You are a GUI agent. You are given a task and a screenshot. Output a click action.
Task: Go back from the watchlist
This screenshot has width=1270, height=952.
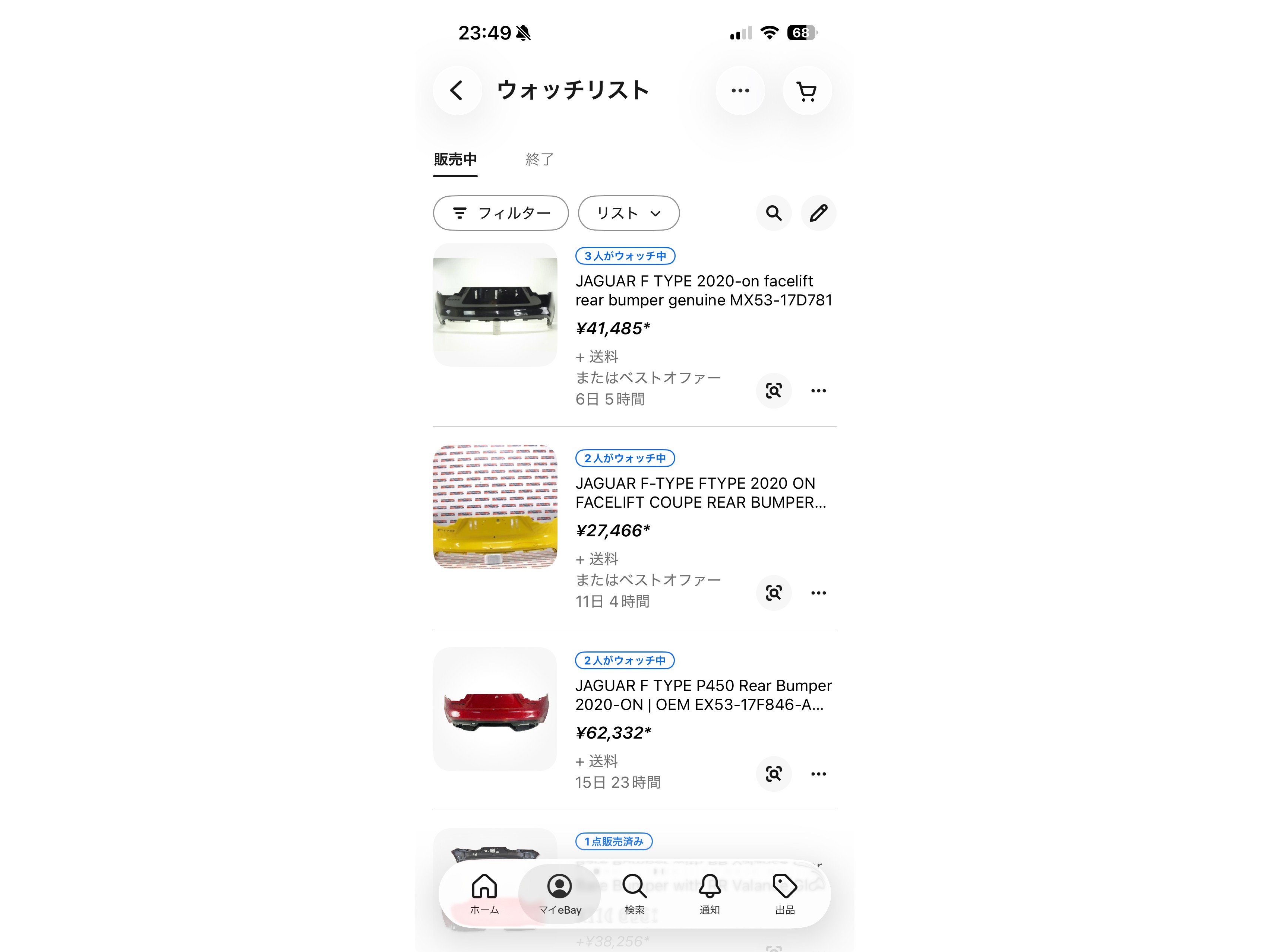tap(456, 91)
